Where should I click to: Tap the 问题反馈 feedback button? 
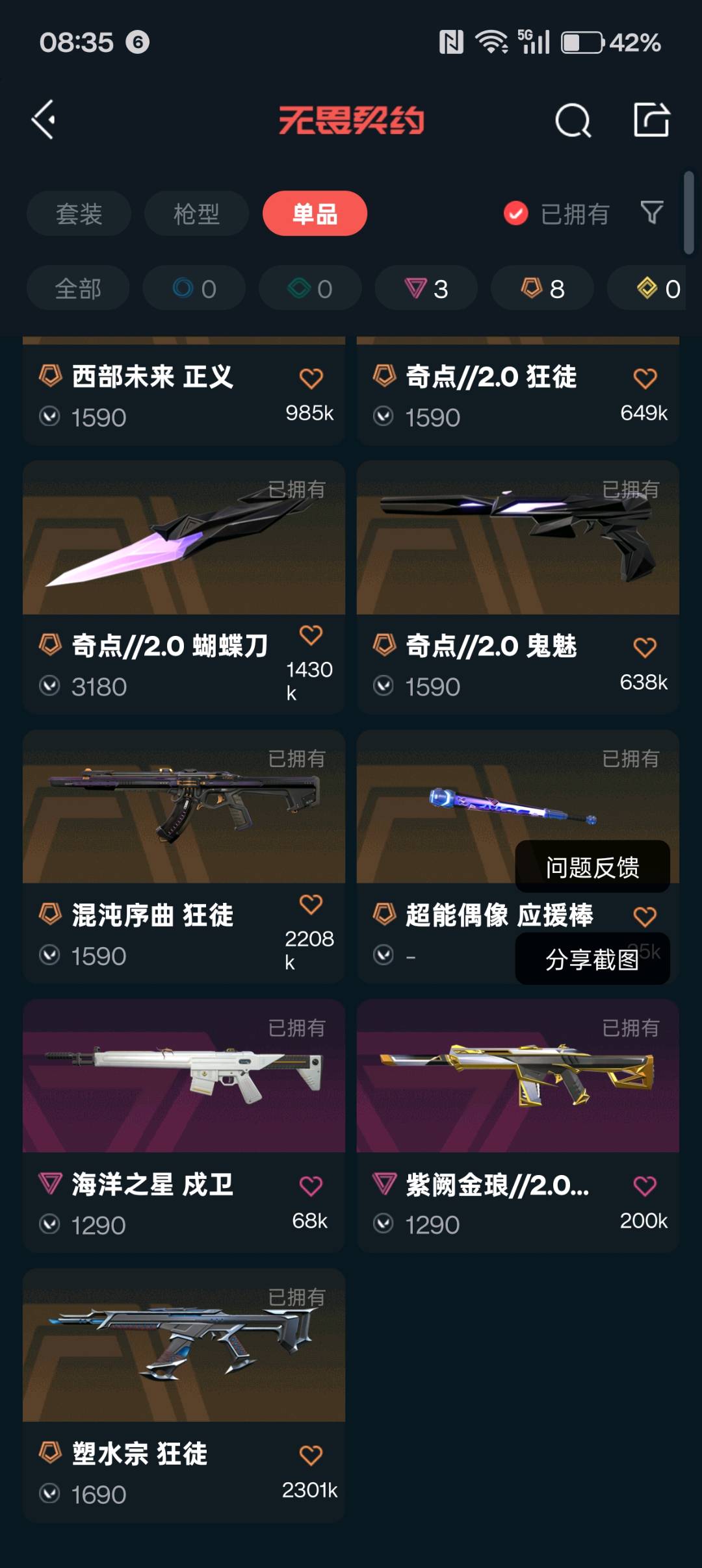coord(592,867)
